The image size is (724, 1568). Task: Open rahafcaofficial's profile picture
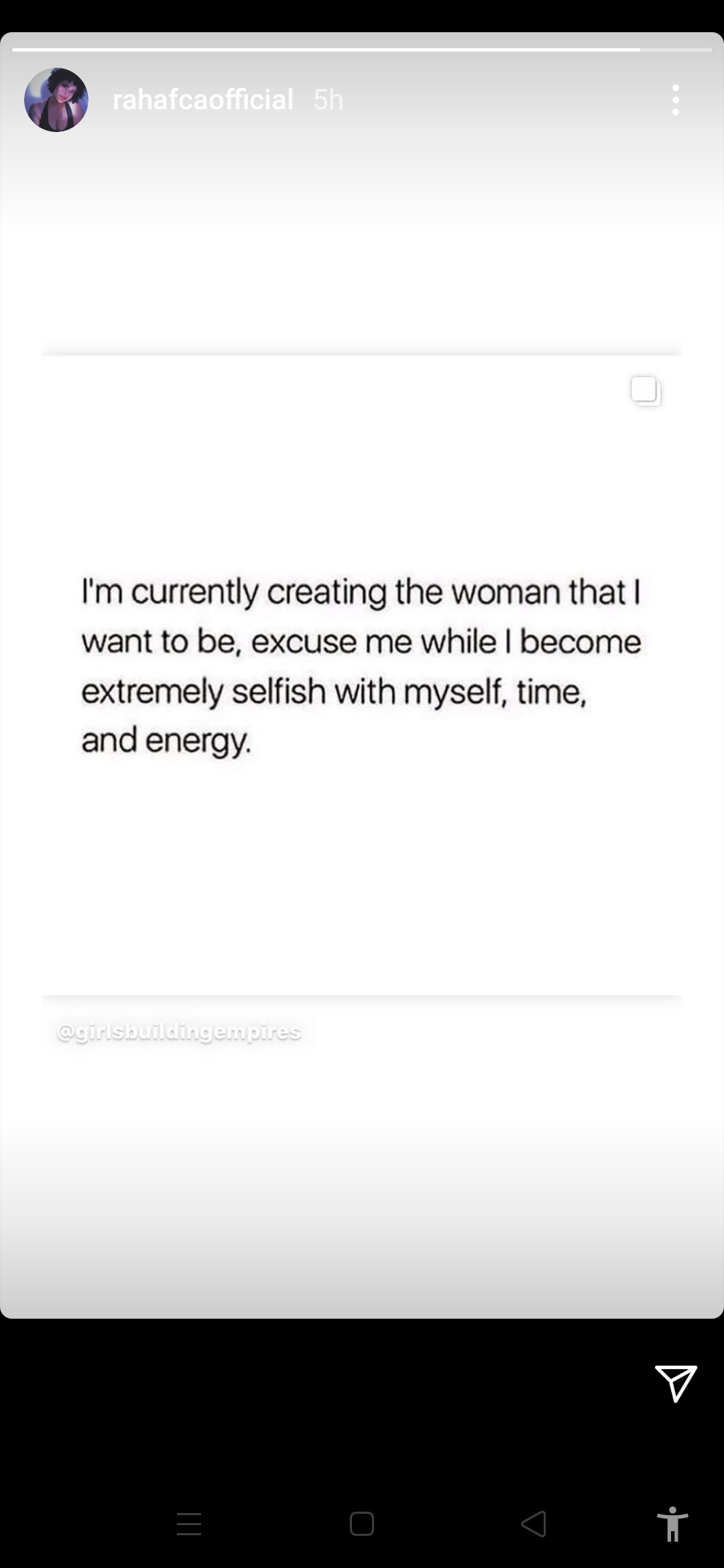[56, 100]
